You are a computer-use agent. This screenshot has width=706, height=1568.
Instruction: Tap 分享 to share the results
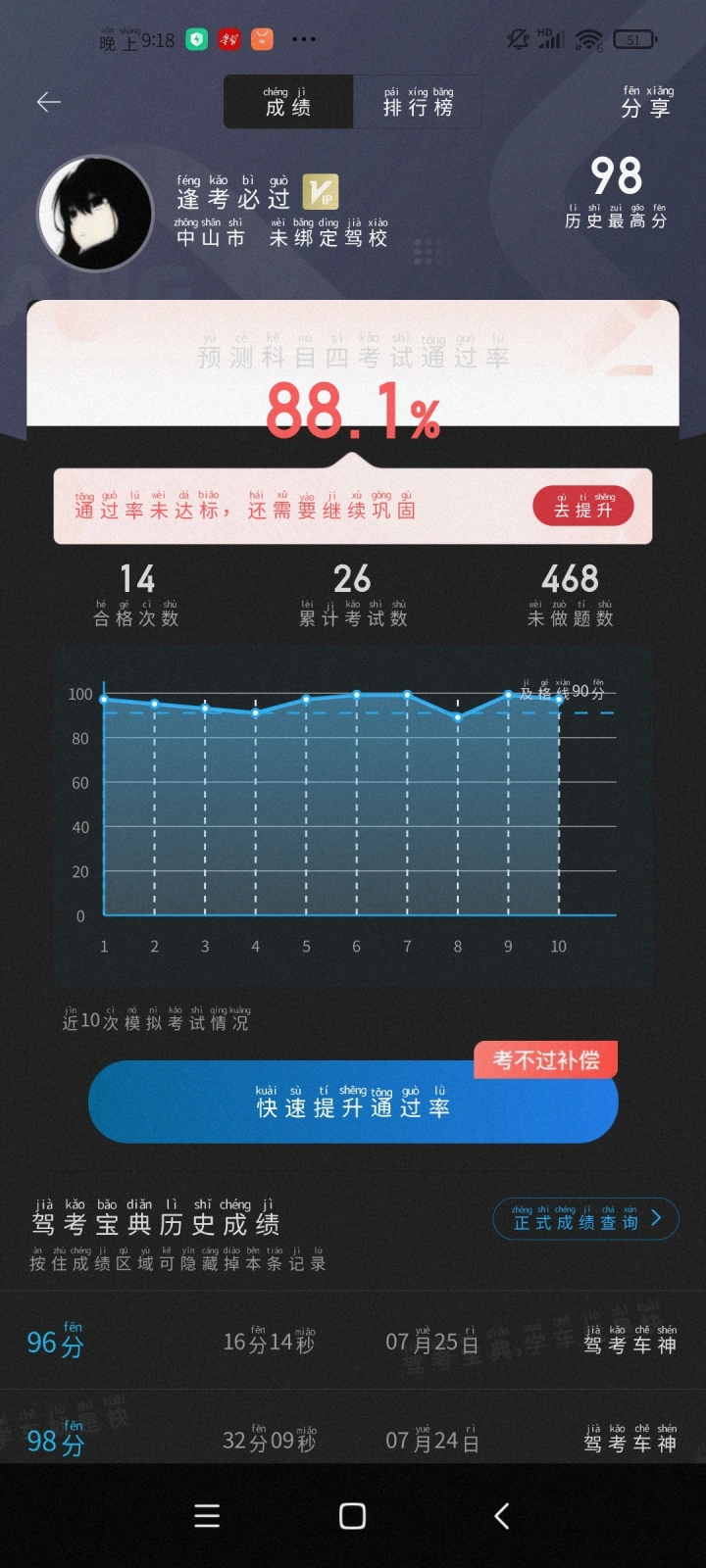click(x=646, y=102)
